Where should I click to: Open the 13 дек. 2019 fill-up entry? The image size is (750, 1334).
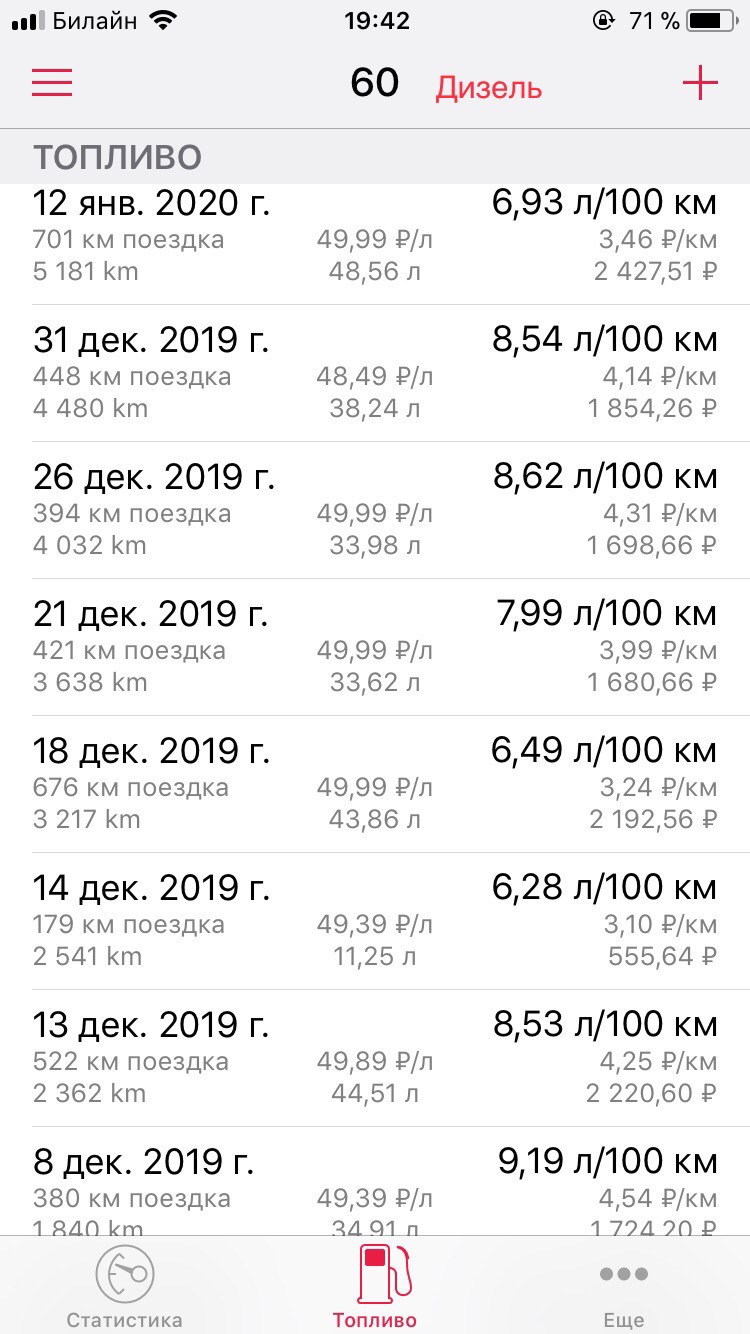375,1059
